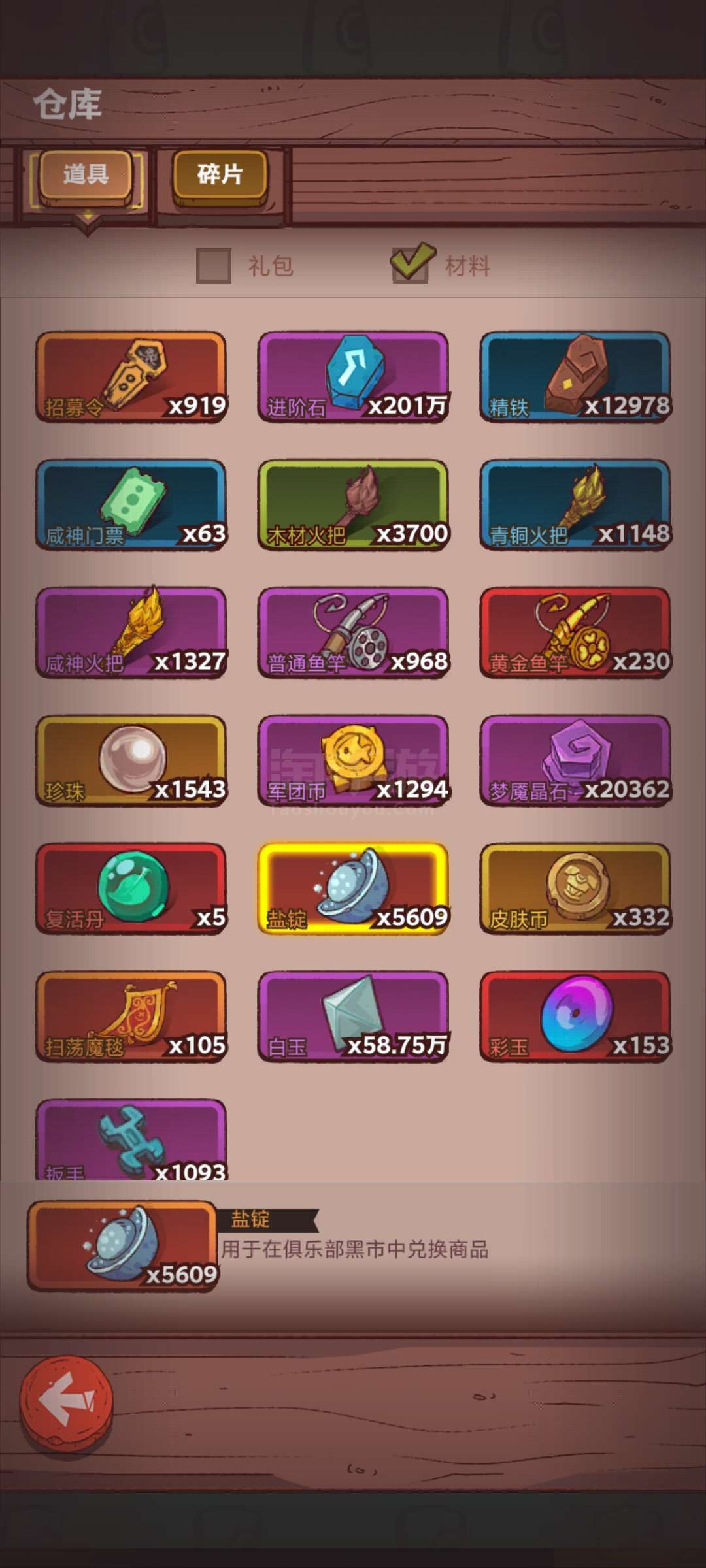Open the 进阶石 item tile
This screenshot has width=706, height=1568.
tap(353, 378)
